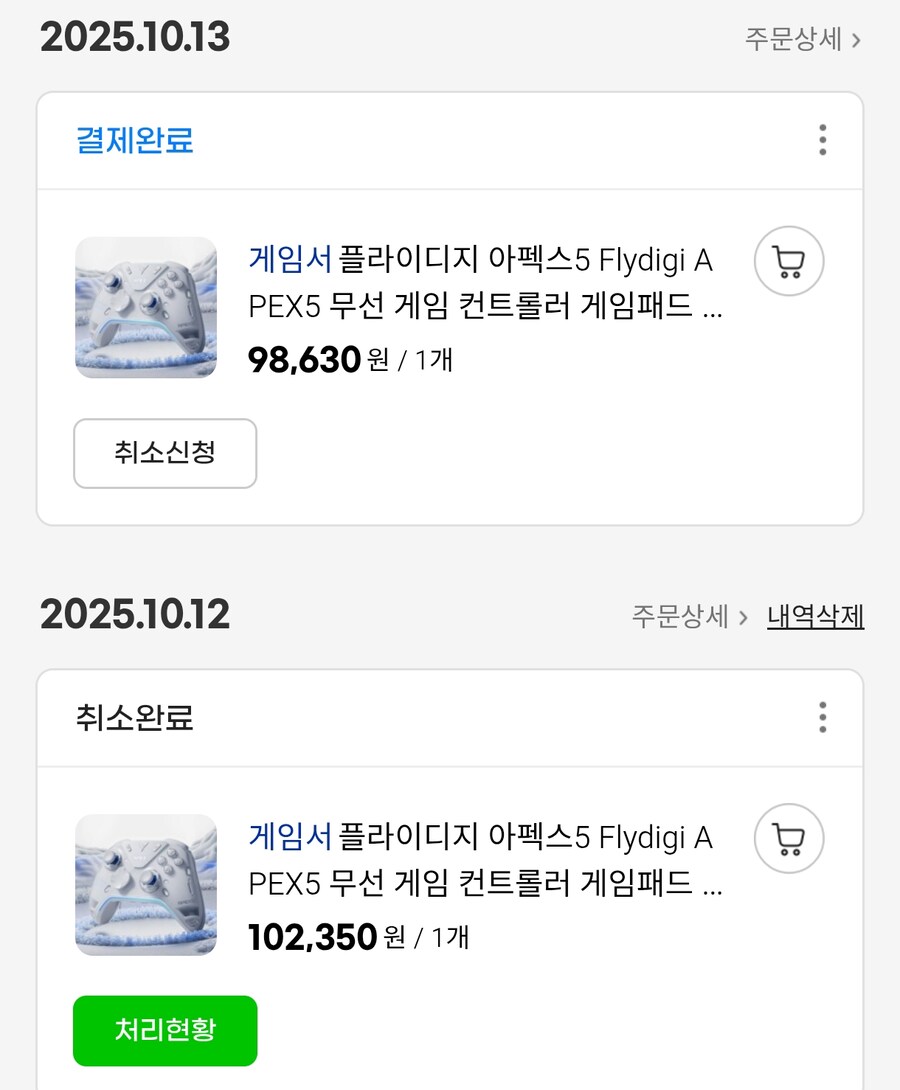Open 주문상세 for the 2025.10.13 order

[802, 40]
